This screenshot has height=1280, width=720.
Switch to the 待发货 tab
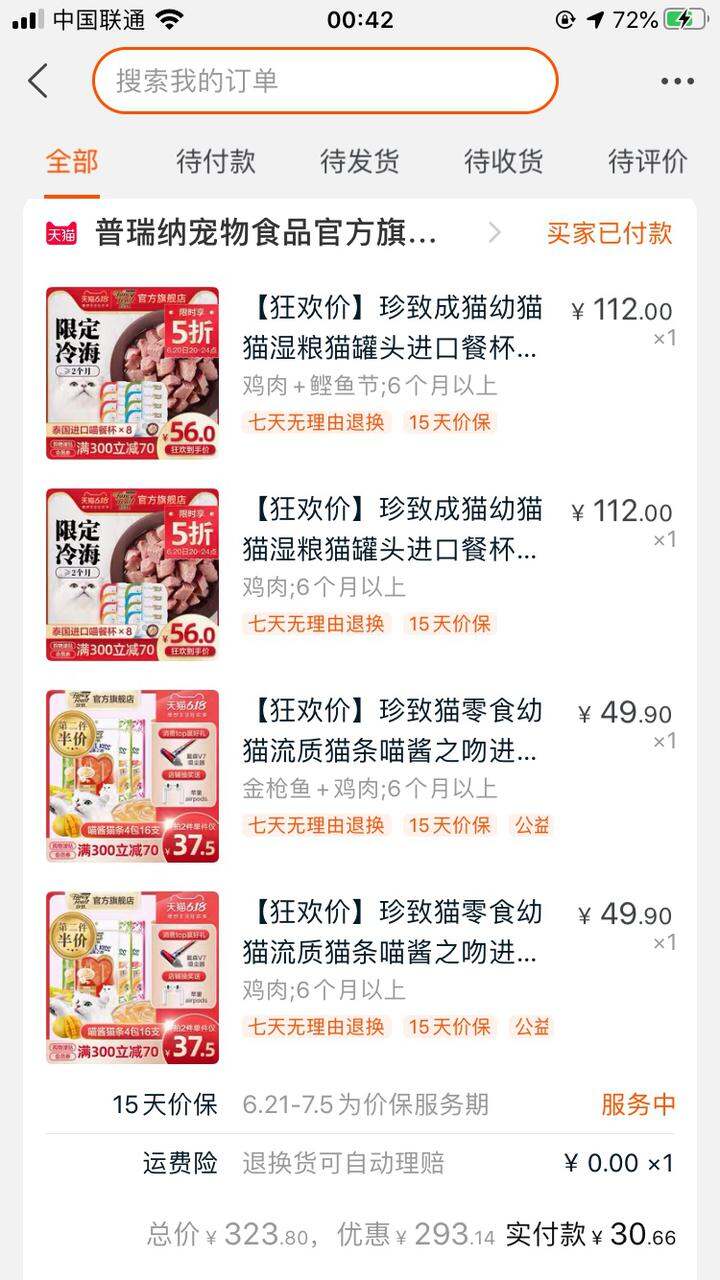coord(360,161)
